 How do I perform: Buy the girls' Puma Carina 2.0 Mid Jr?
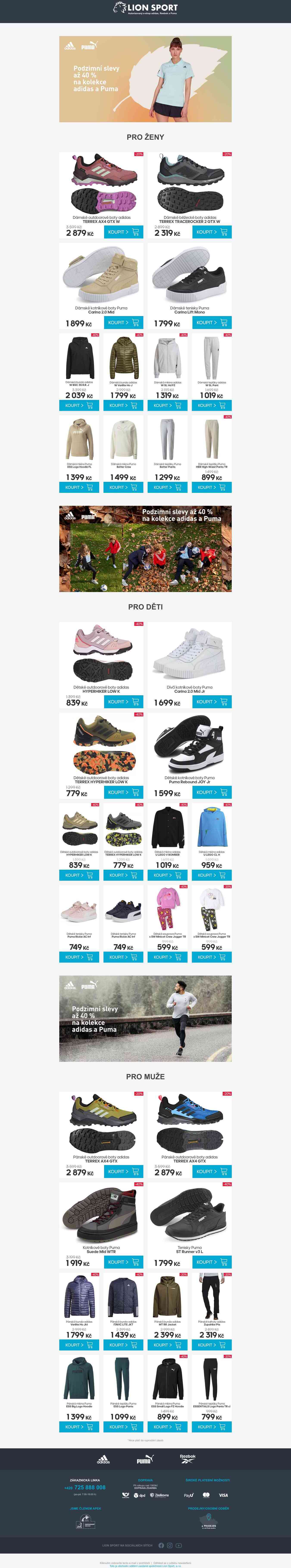tap(212, 702)
